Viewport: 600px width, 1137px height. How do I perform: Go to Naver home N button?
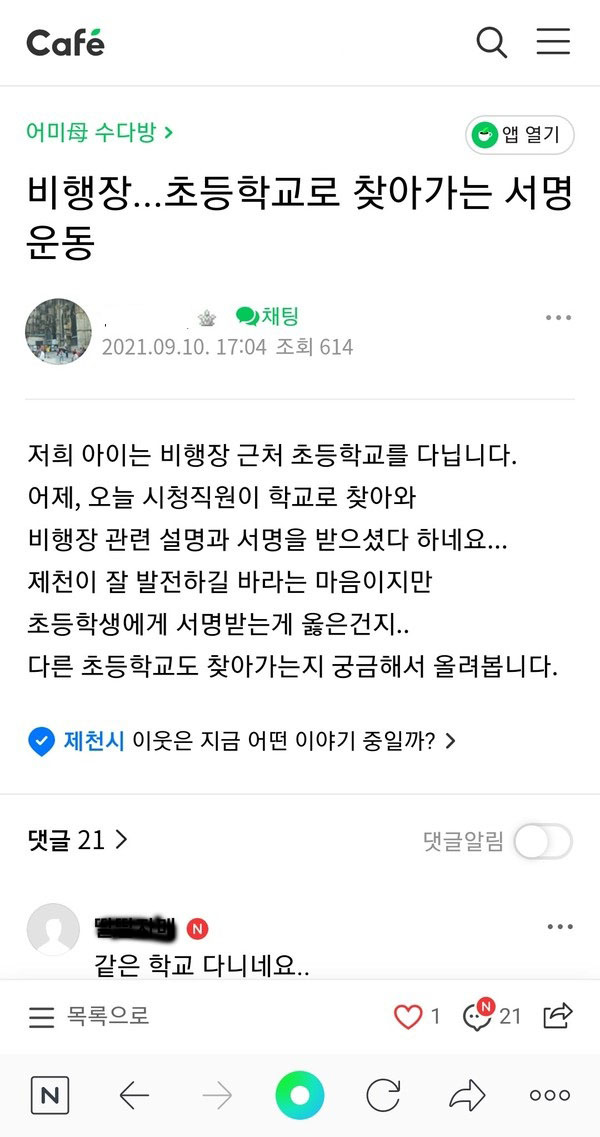click(50, 1095)
